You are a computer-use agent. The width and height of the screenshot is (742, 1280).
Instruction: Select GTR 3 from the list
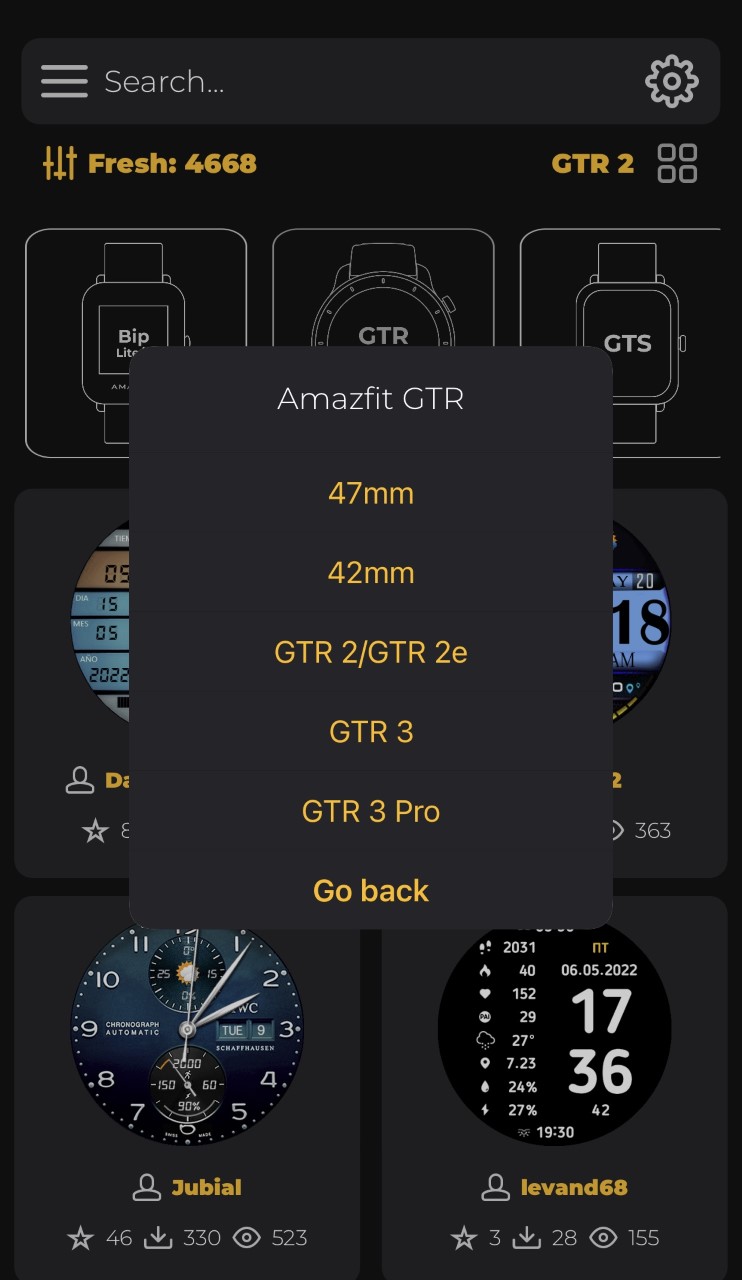[371, 732]
